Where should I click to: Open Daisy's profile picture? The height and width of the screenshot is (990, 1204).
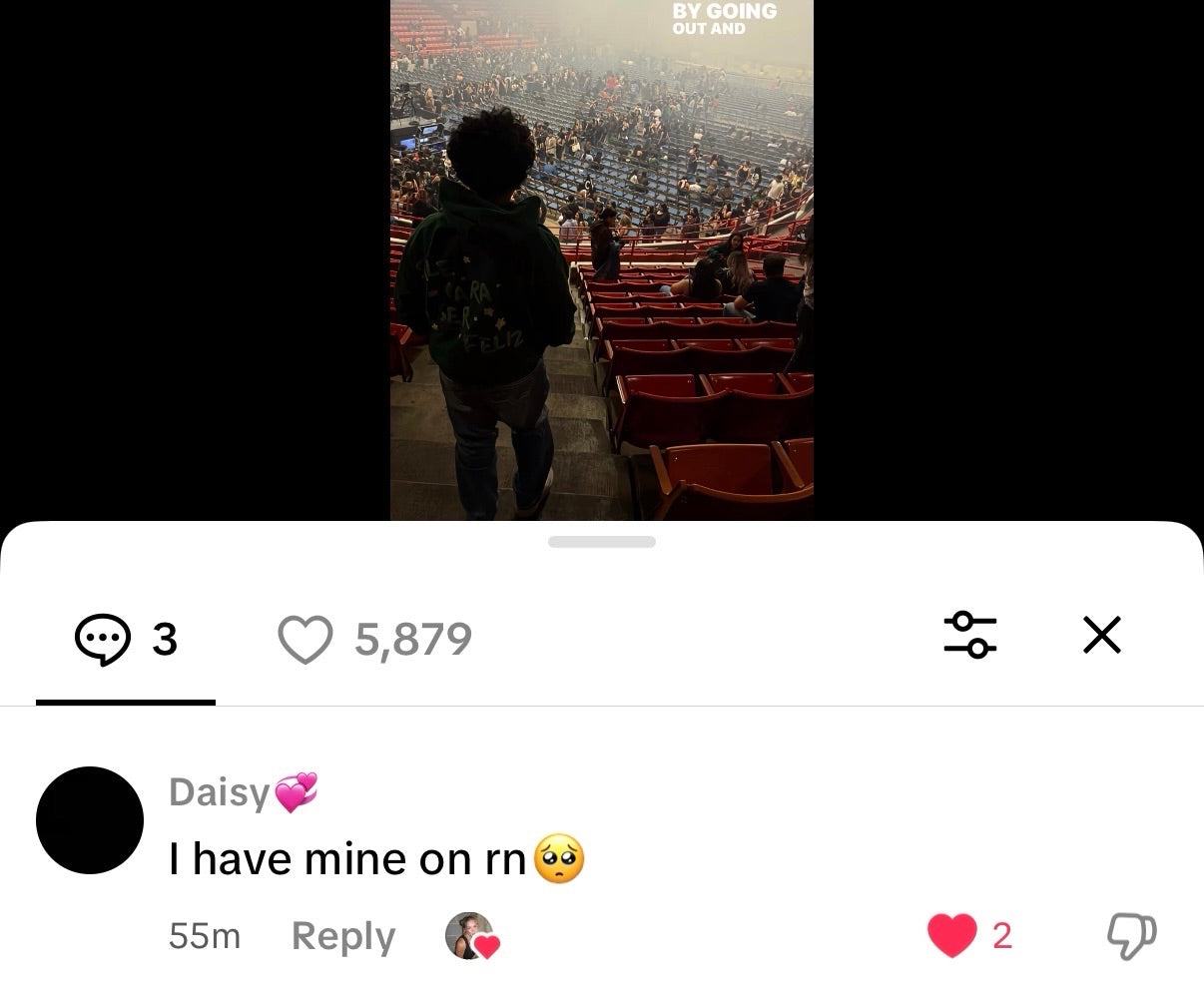90,820
